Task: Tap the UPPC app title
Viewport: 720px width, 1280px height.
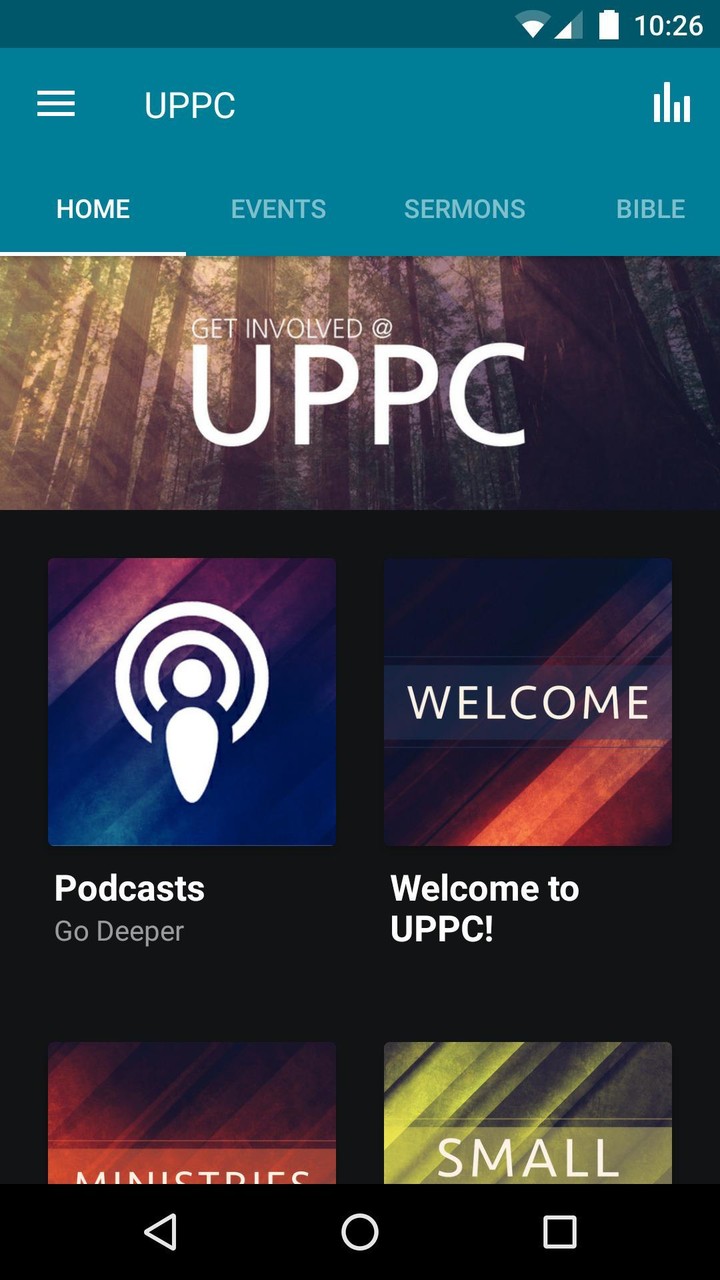Action: [x=190, y=104]
